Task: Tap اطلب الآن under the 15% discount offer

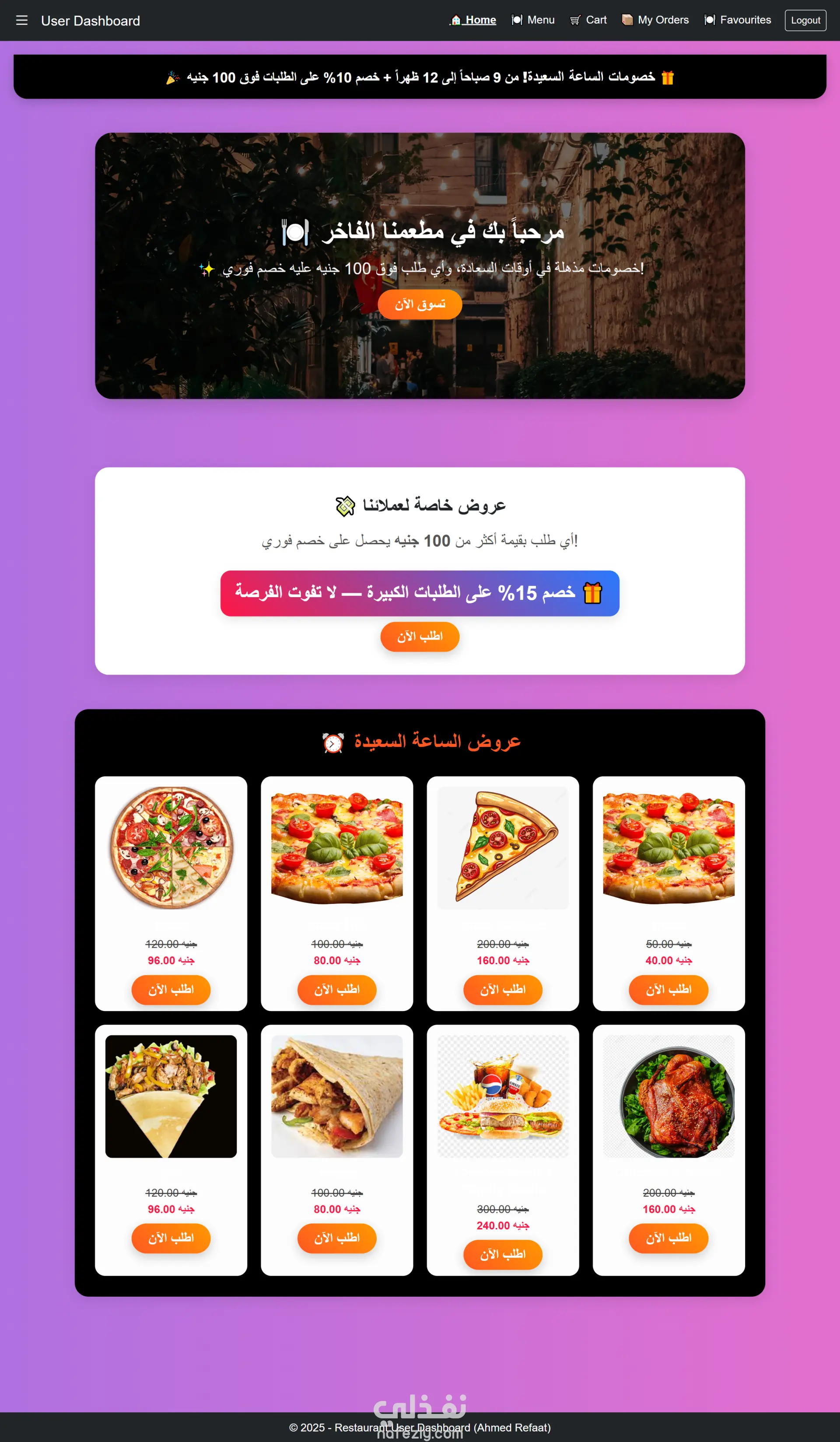Action: pyautogui.click(x=420, y=636)
